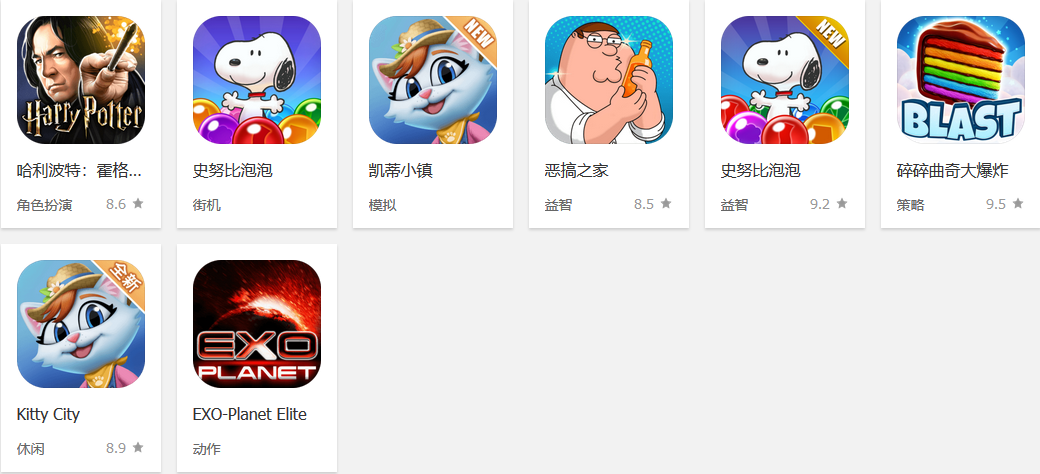Open the 史努比泡泡 game in the 街机 category
The height and width of the screenshot is (474, 1040).
click(257, 81)
